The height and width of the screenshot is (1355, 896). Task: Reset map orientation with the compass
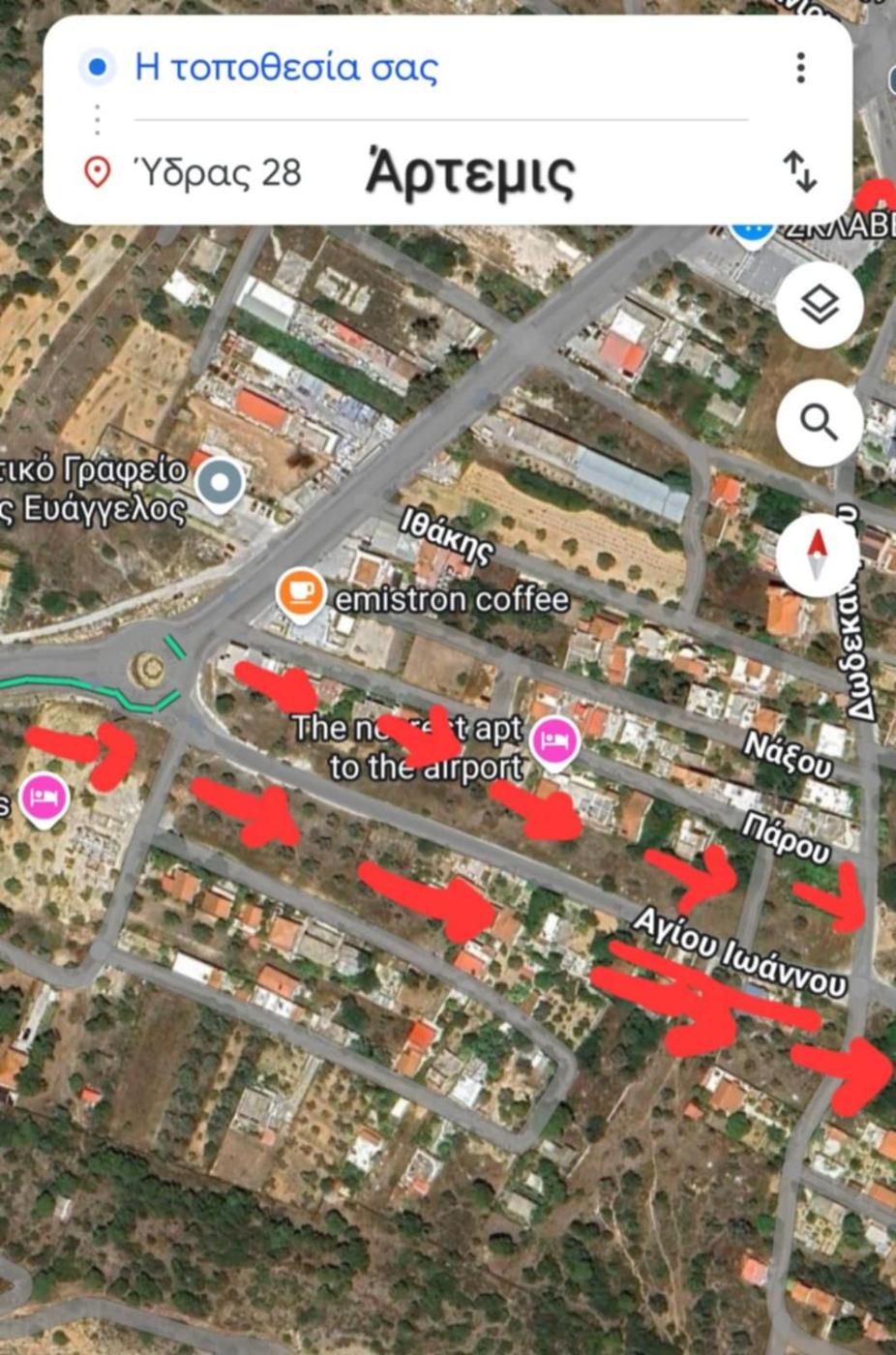pos(819,557)
